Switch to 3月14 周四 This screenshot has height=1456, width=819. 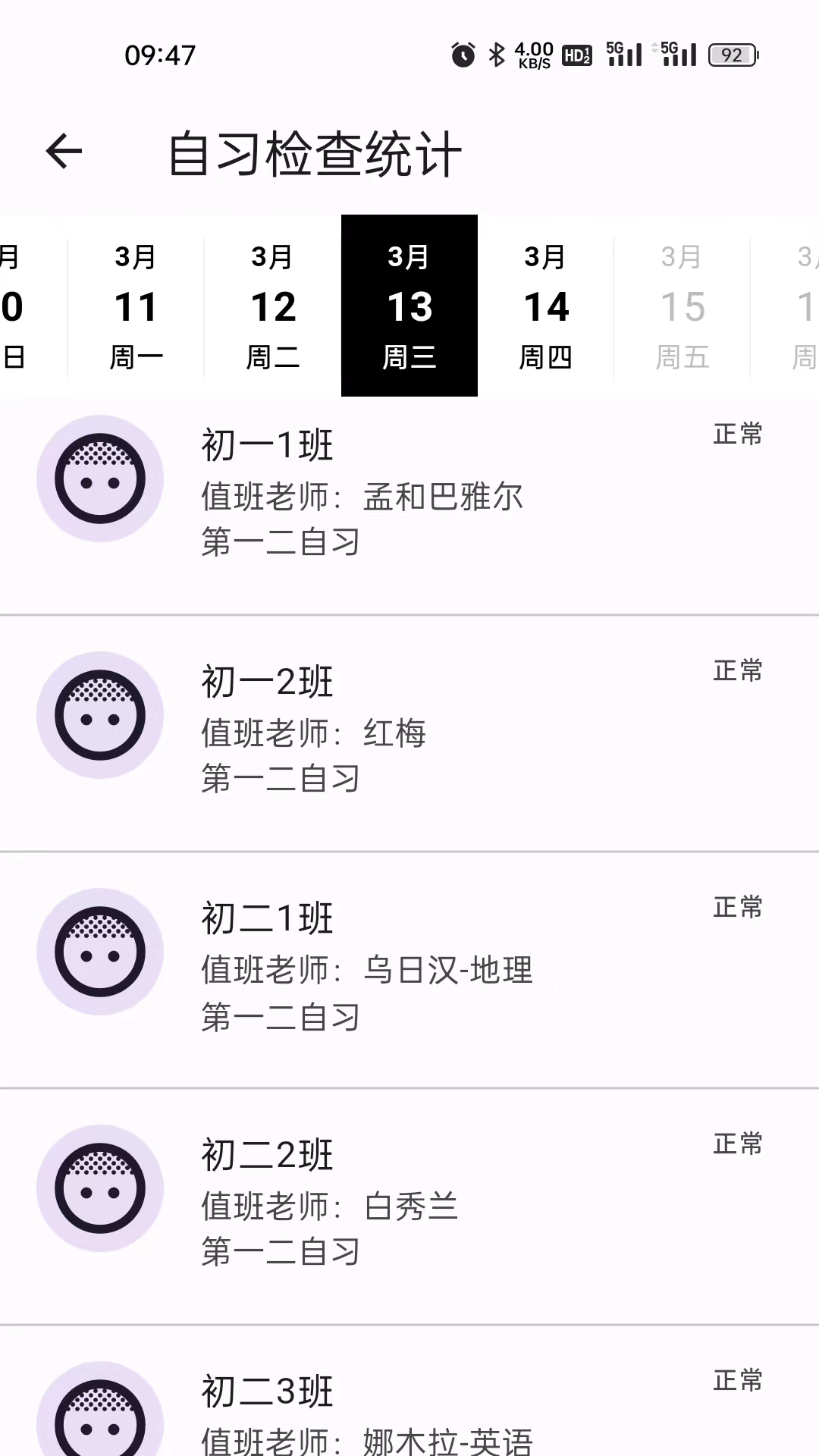pos(546,306)
